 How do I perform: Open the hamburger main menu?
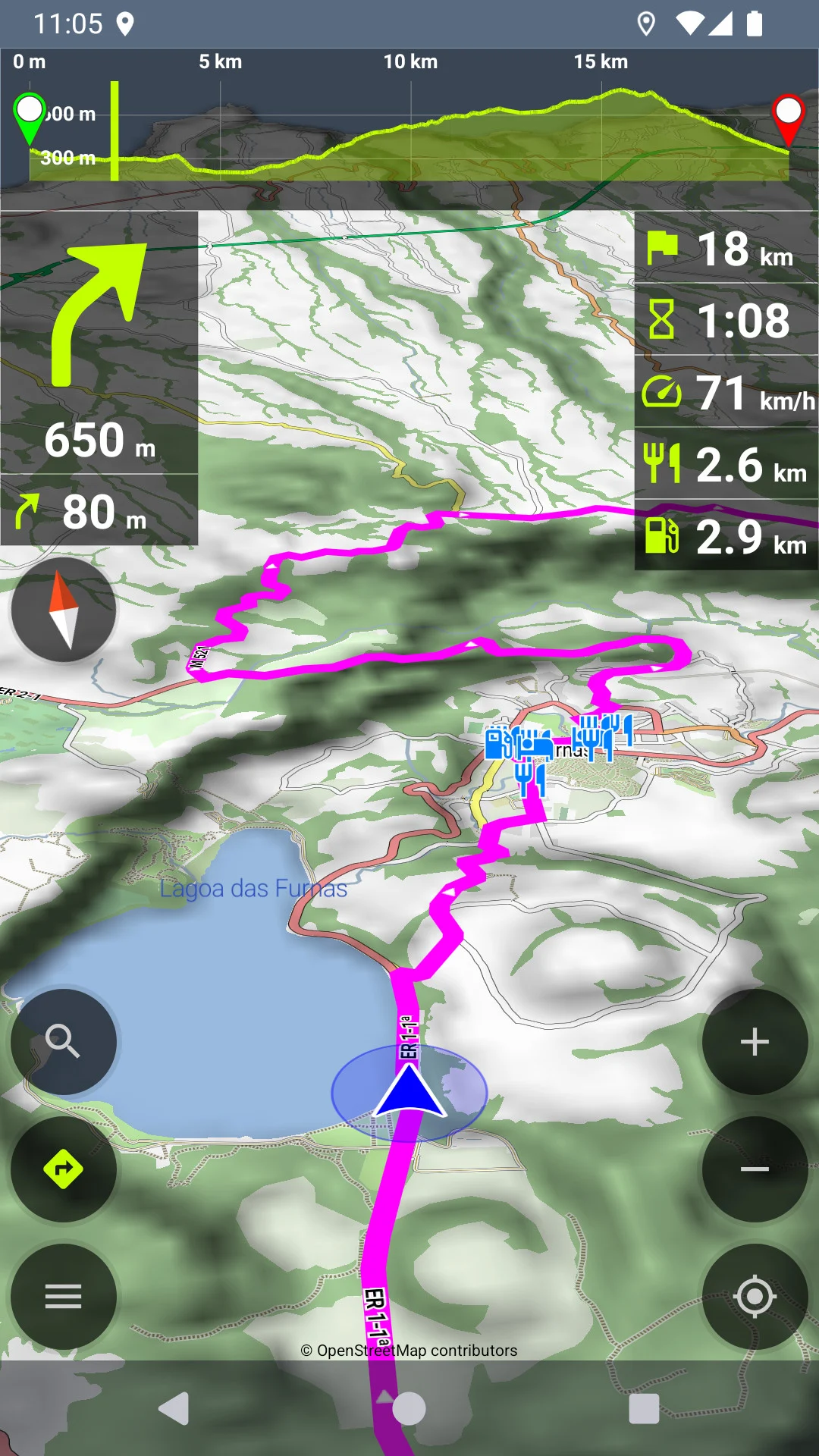(x=63, y=1296)
